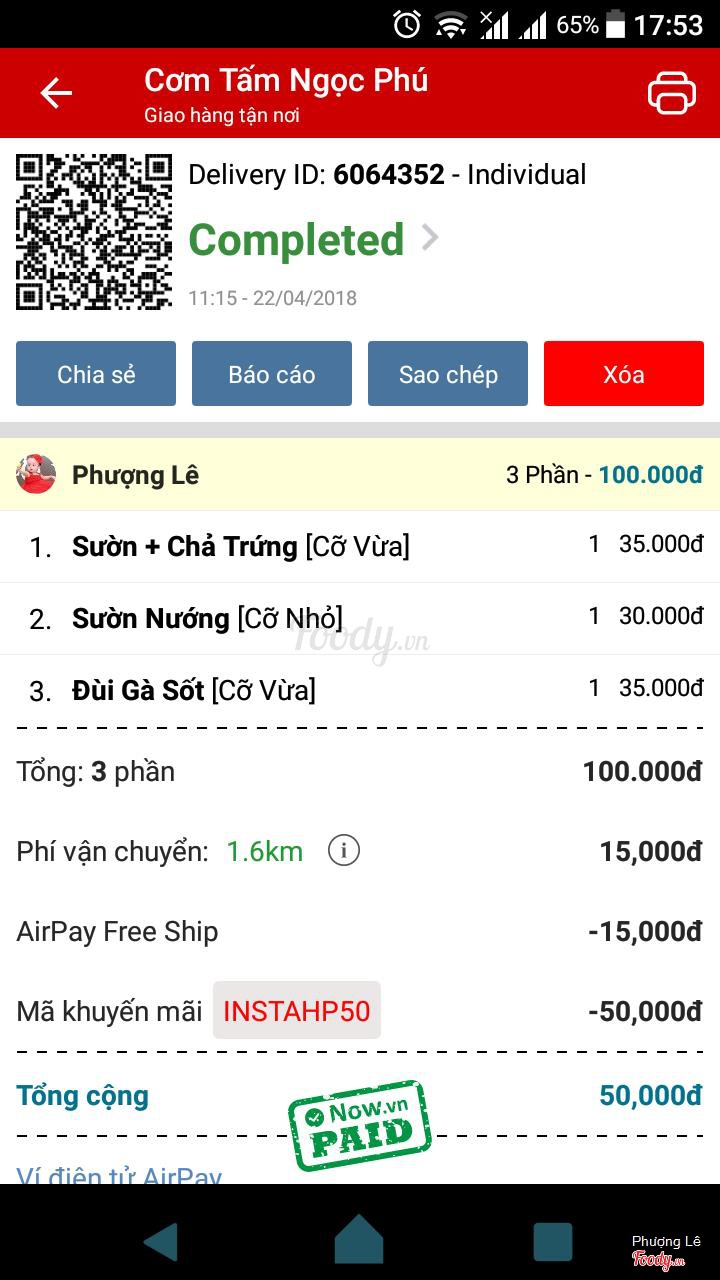This screenshot has width=720, height=1280.
Task: Expand the Completed status details
Action: pyautogui.click(x=430, y=238)
